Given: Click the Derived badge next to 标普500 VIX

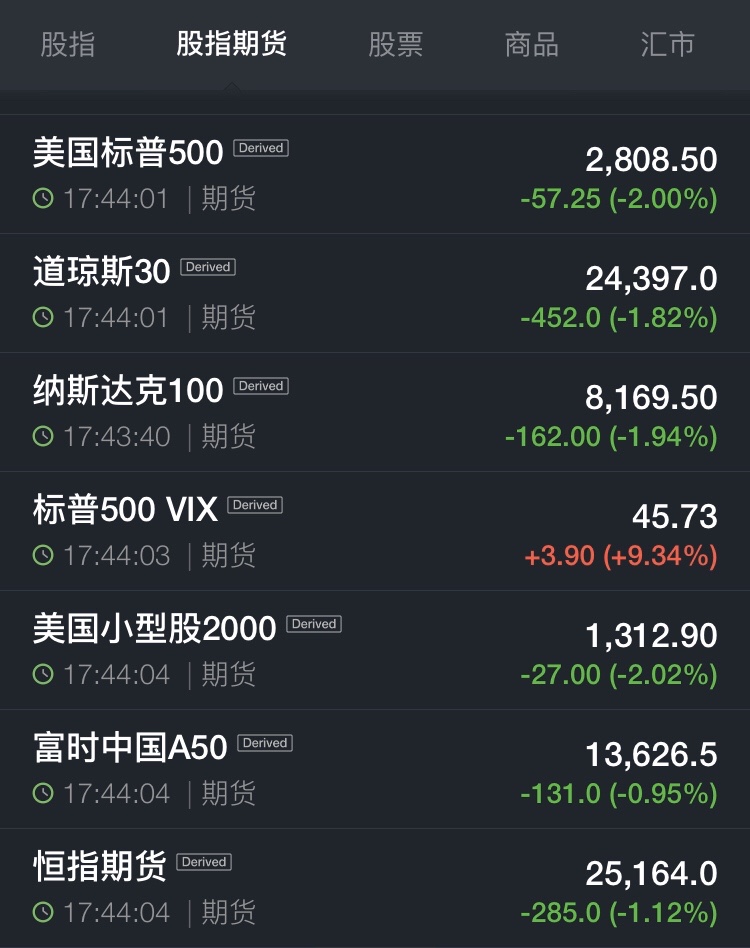Looking at the screenshot, I should coord(254,505).
